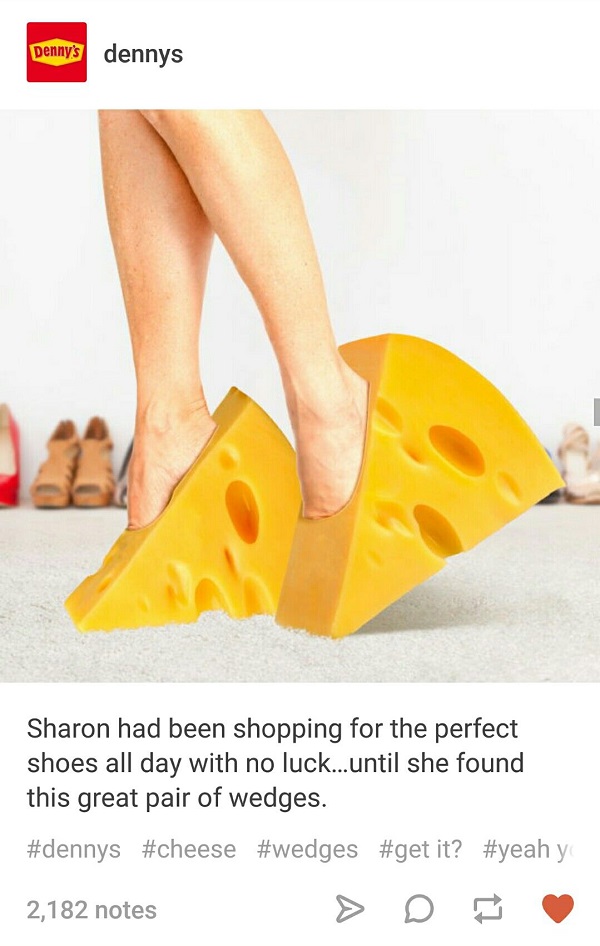Share the post via the send icon

click(x=349, y=909)
